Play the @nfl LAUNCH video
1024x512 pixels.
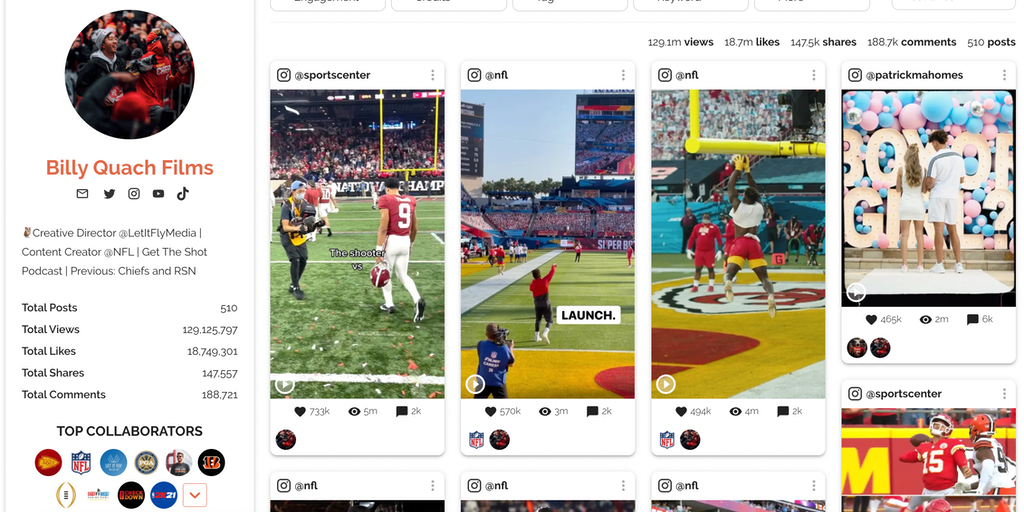[x=475, y=384]
